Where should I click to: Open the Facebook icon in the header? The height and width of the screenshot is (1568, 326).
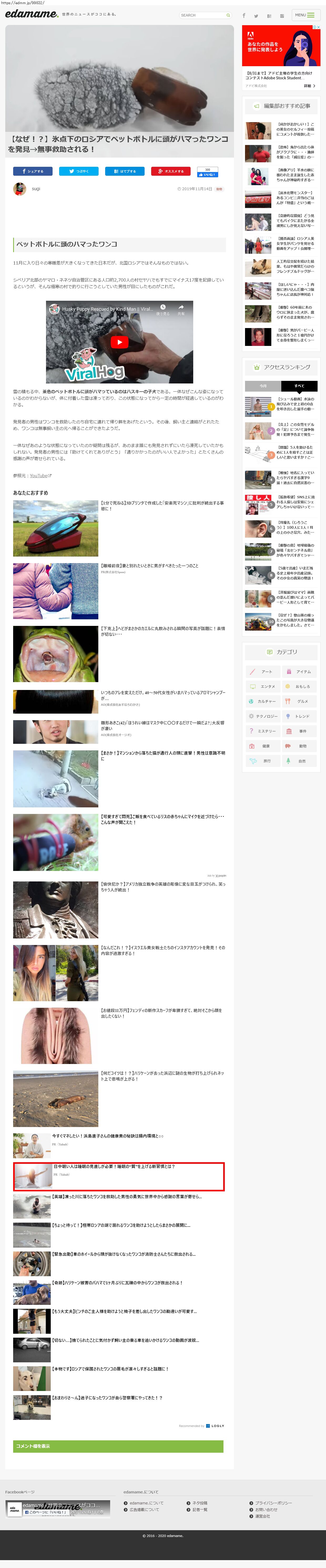coord(244,16)
